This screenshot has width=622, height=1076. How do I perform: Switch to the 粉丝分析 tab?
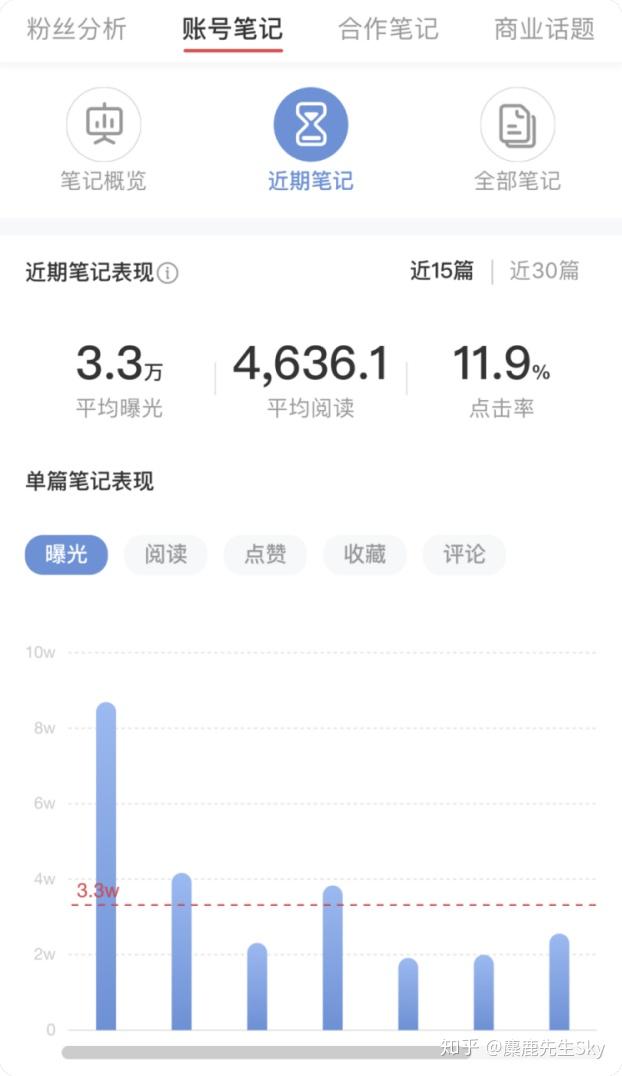click(76, 29)
